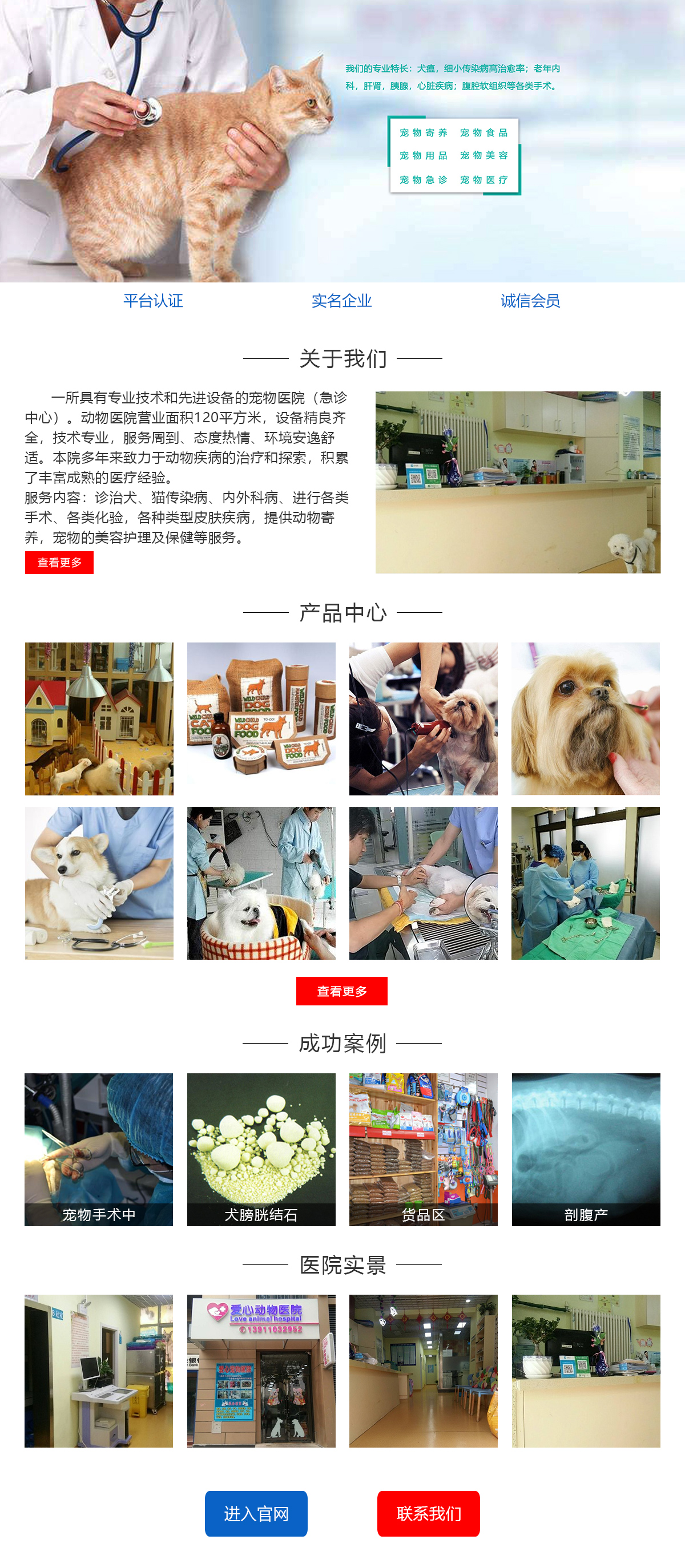The image size is (685, 1568).
Task: Open the corgi nail trimming product tile
Action: click(x=99, y=883)
